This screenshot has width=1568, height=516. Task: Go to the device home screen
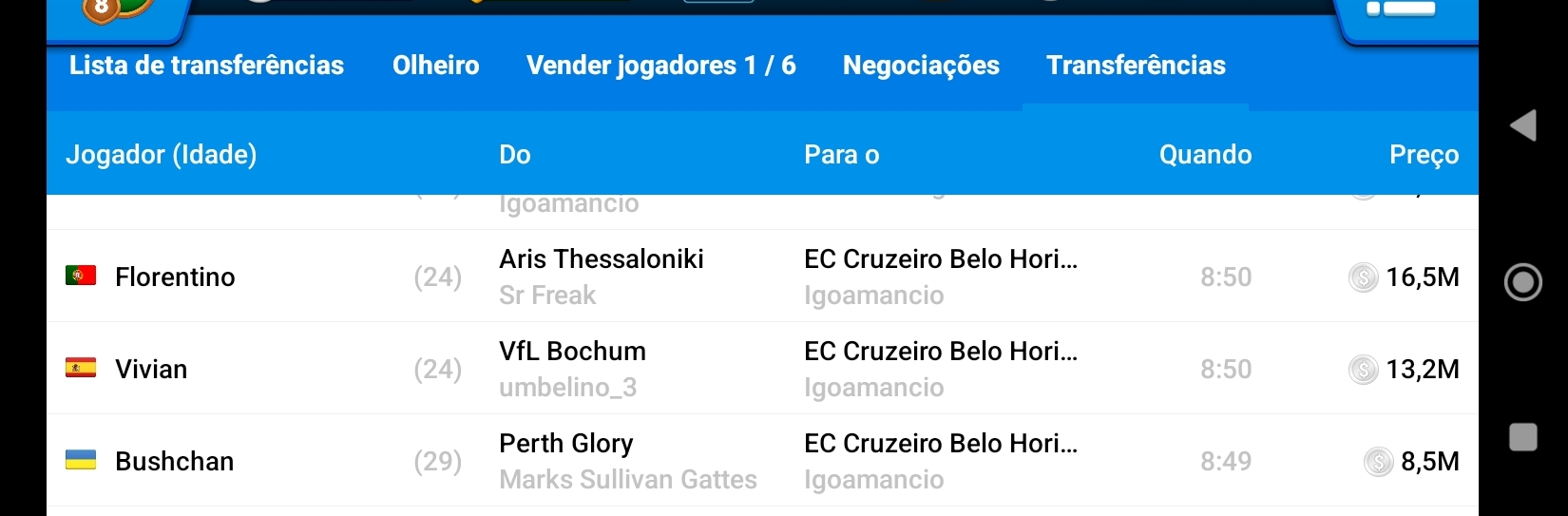tap(1522, 282)
